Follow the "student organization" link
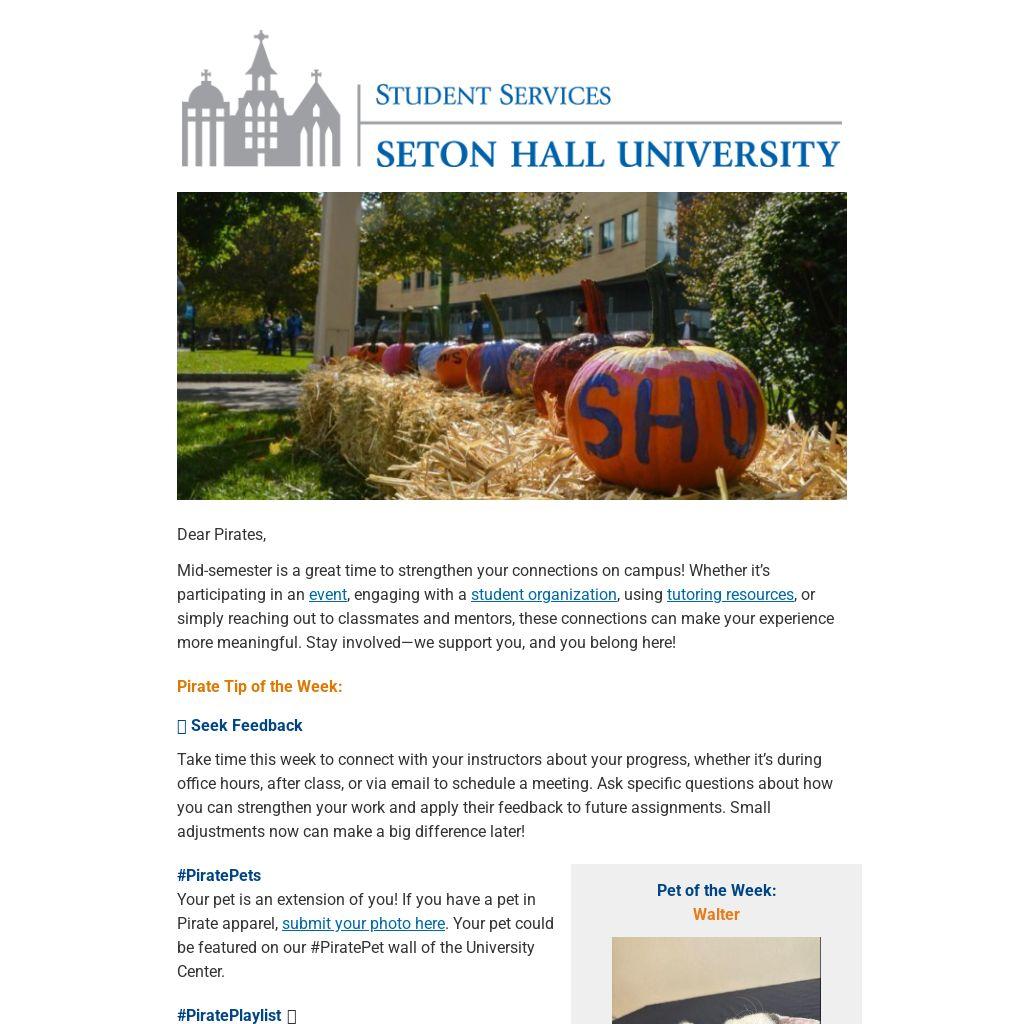 pyautogui.click(x=543, y=594)
